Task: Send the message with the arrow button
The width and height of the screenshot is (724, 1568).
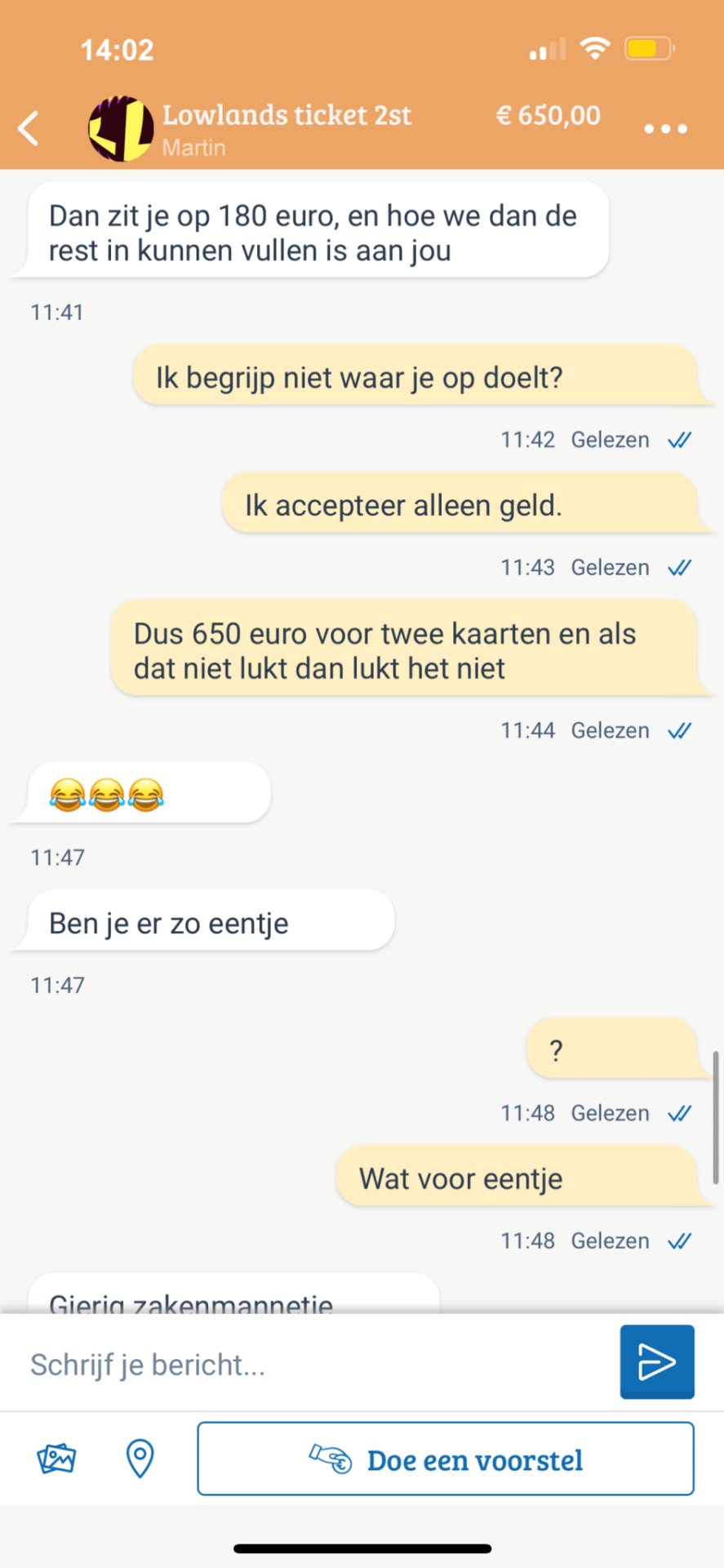Action: [656, 1361]
